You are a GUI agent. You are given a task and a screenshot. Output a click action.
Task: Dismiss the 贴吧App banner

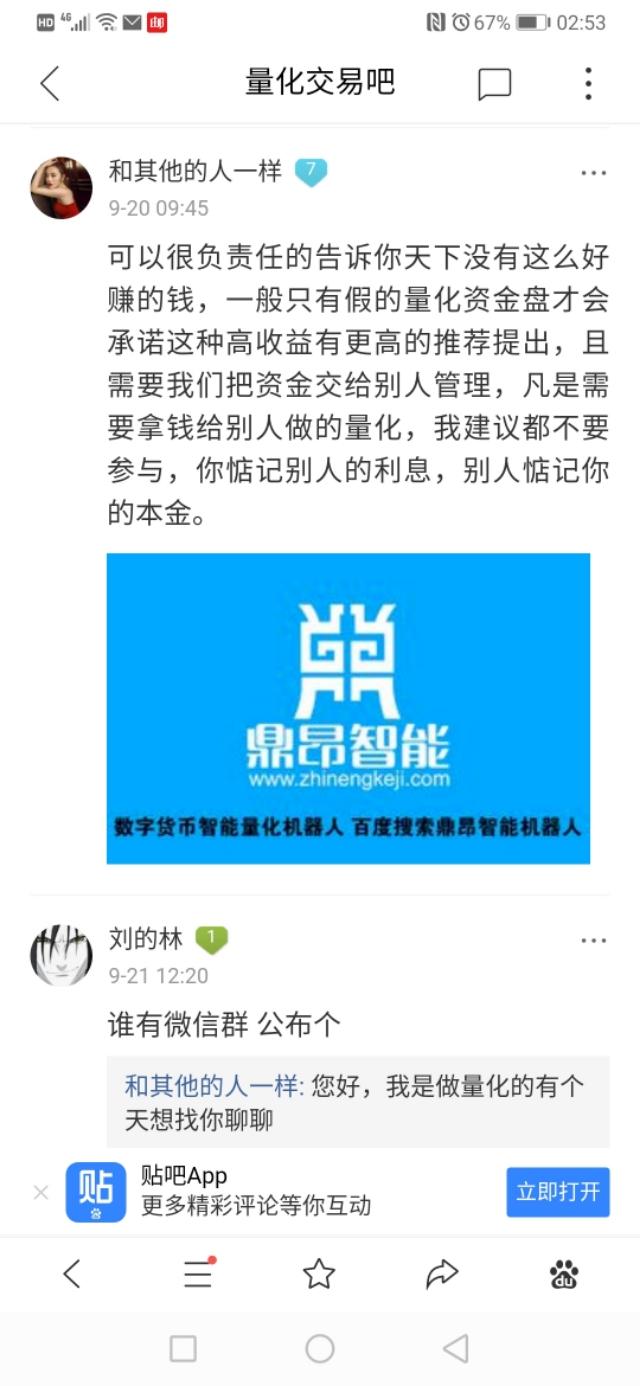tap(41, 1192)
